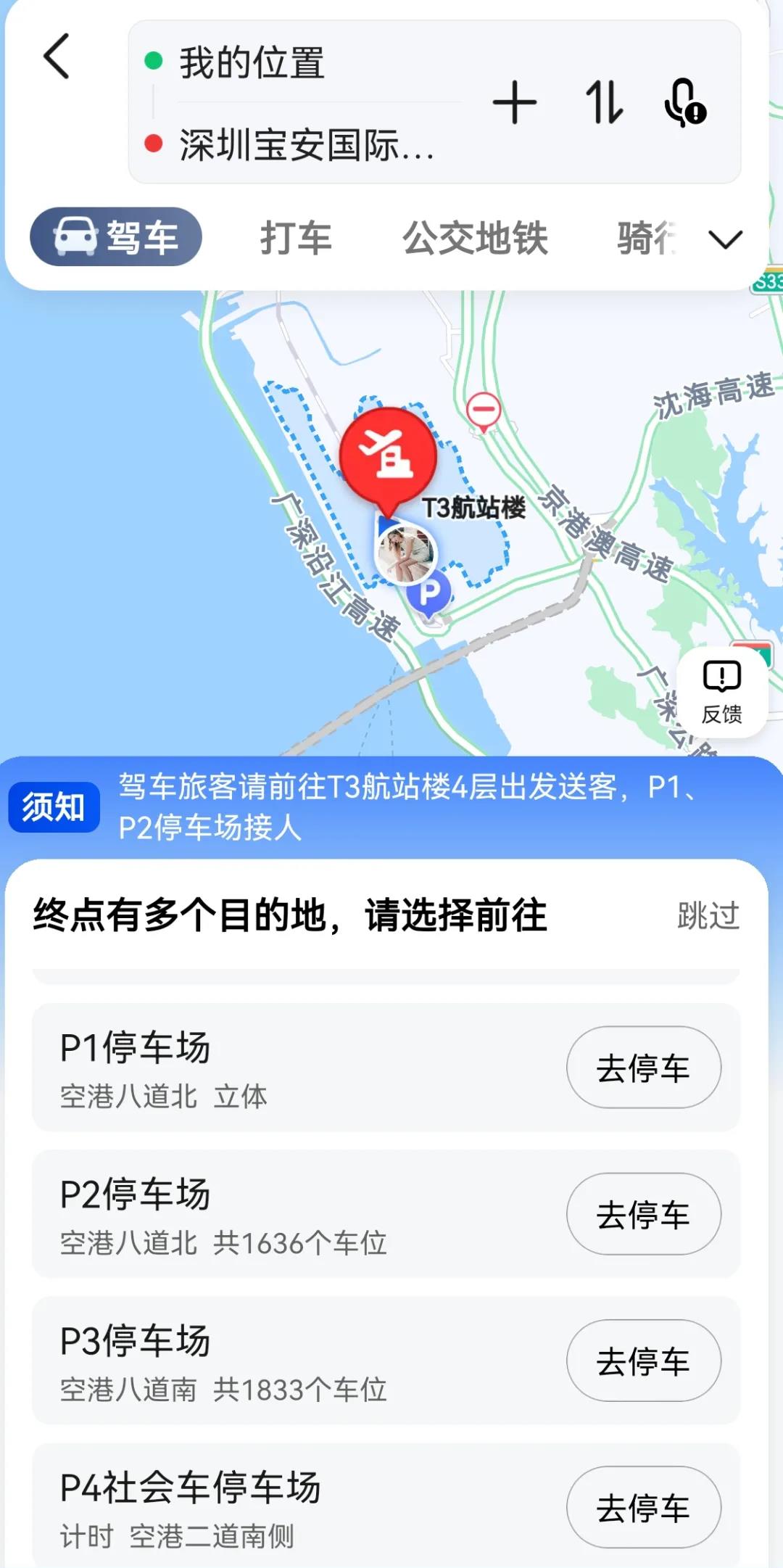
Task: Change the 深圳宝安国际 destination field
Action: coord(306,145)
